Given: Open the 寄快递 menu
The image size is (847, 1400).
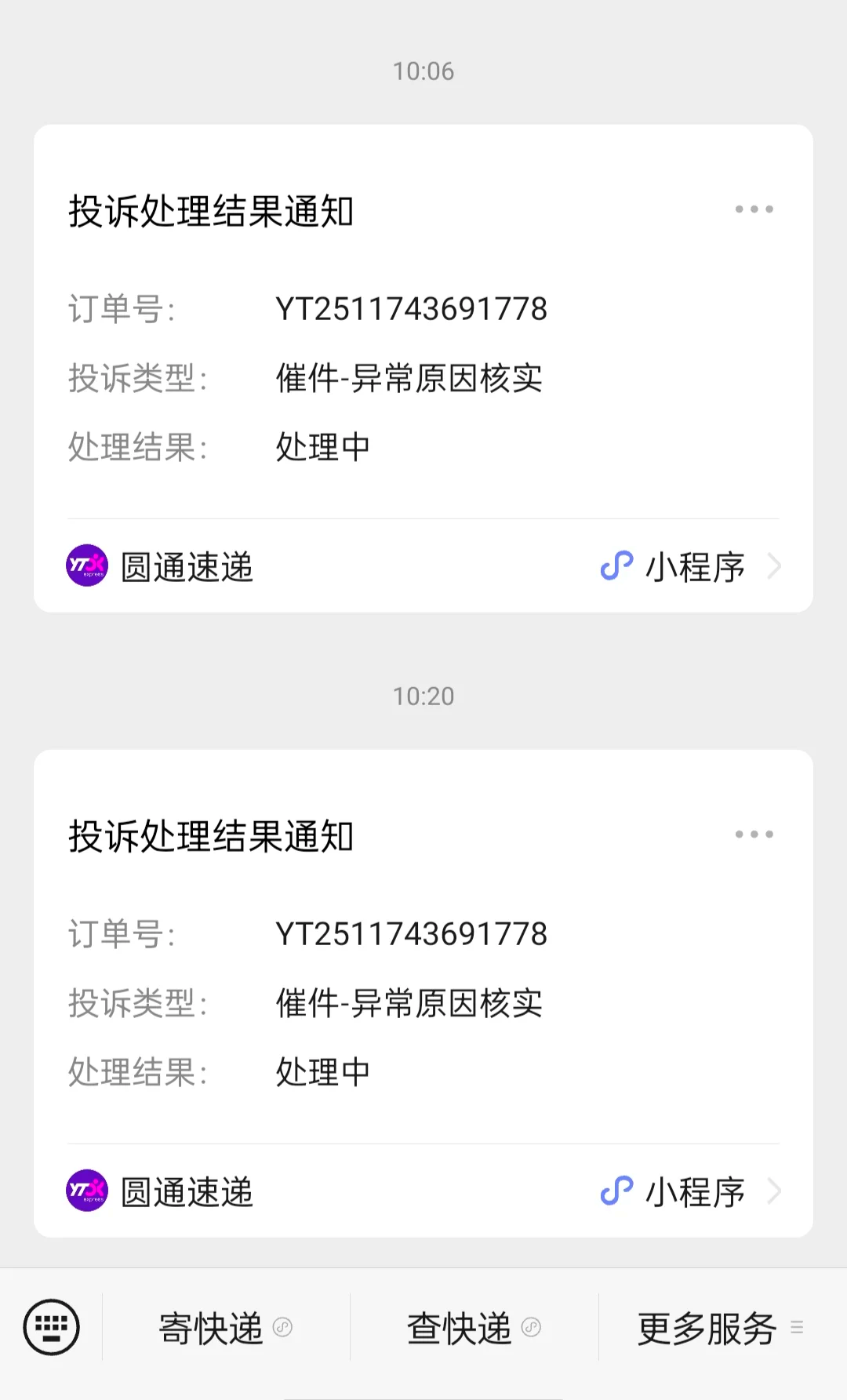Looking at the screenshot, I should [226, 1328].
